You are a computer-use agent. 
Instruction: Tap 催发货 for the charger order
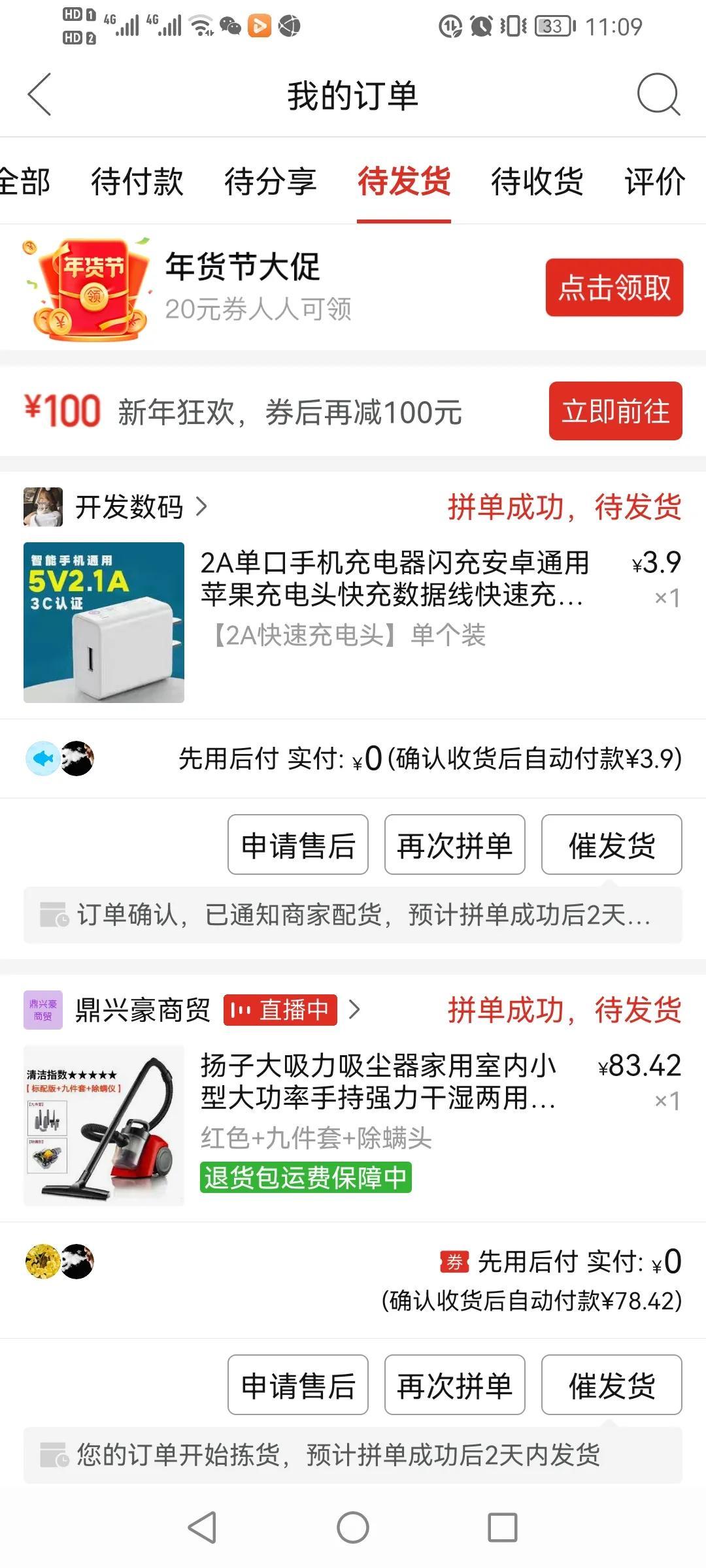[612, 844]
